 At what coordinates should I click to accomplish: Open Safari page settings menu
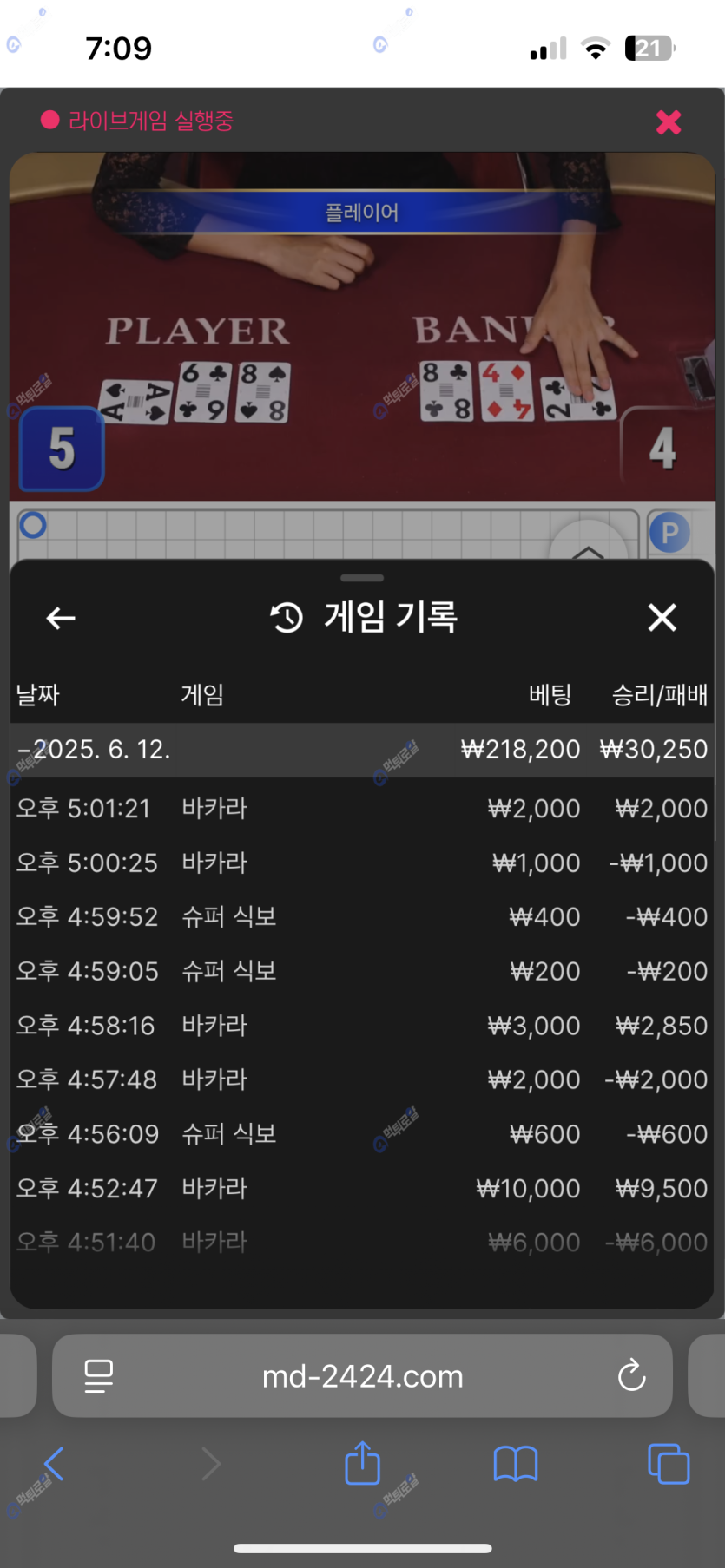coord(99,1376)
